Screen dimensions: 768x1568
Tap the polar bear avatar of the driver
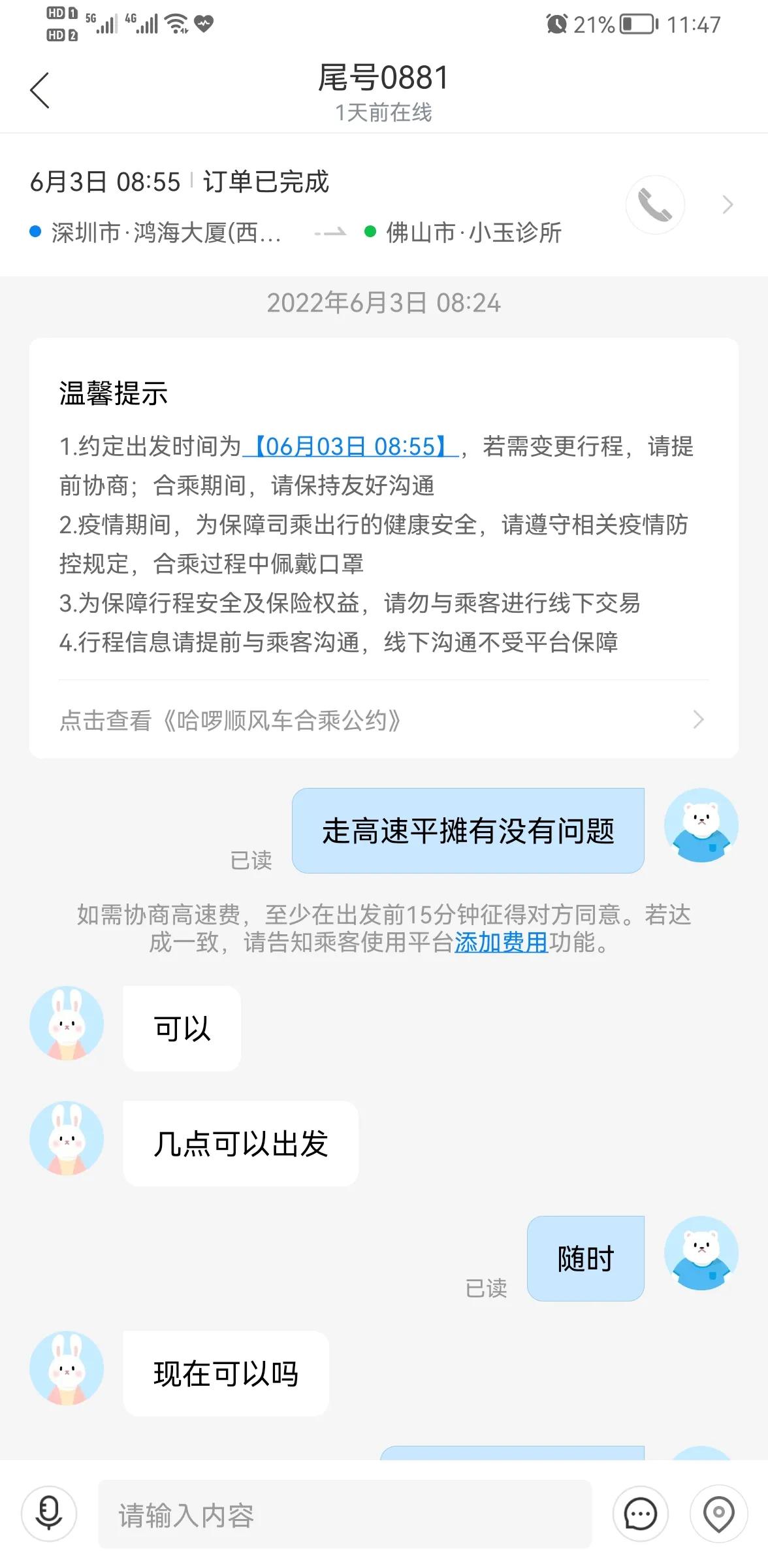click(701, 825)
